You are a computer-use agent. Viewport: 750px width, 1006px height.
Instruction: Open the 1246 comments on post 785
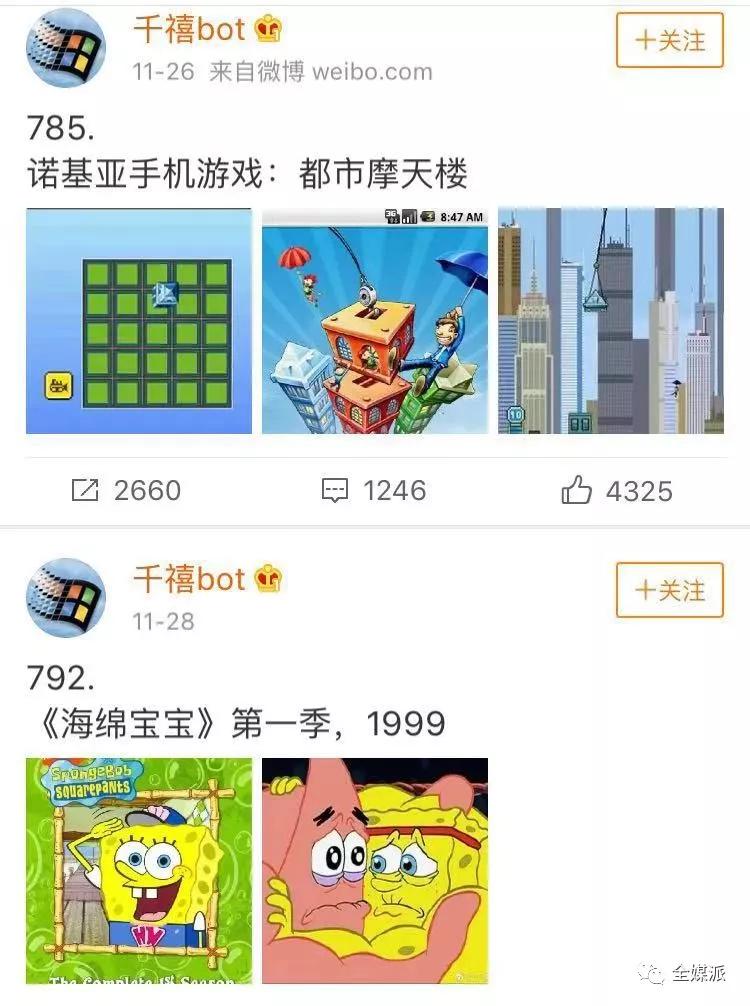point(373,490)
